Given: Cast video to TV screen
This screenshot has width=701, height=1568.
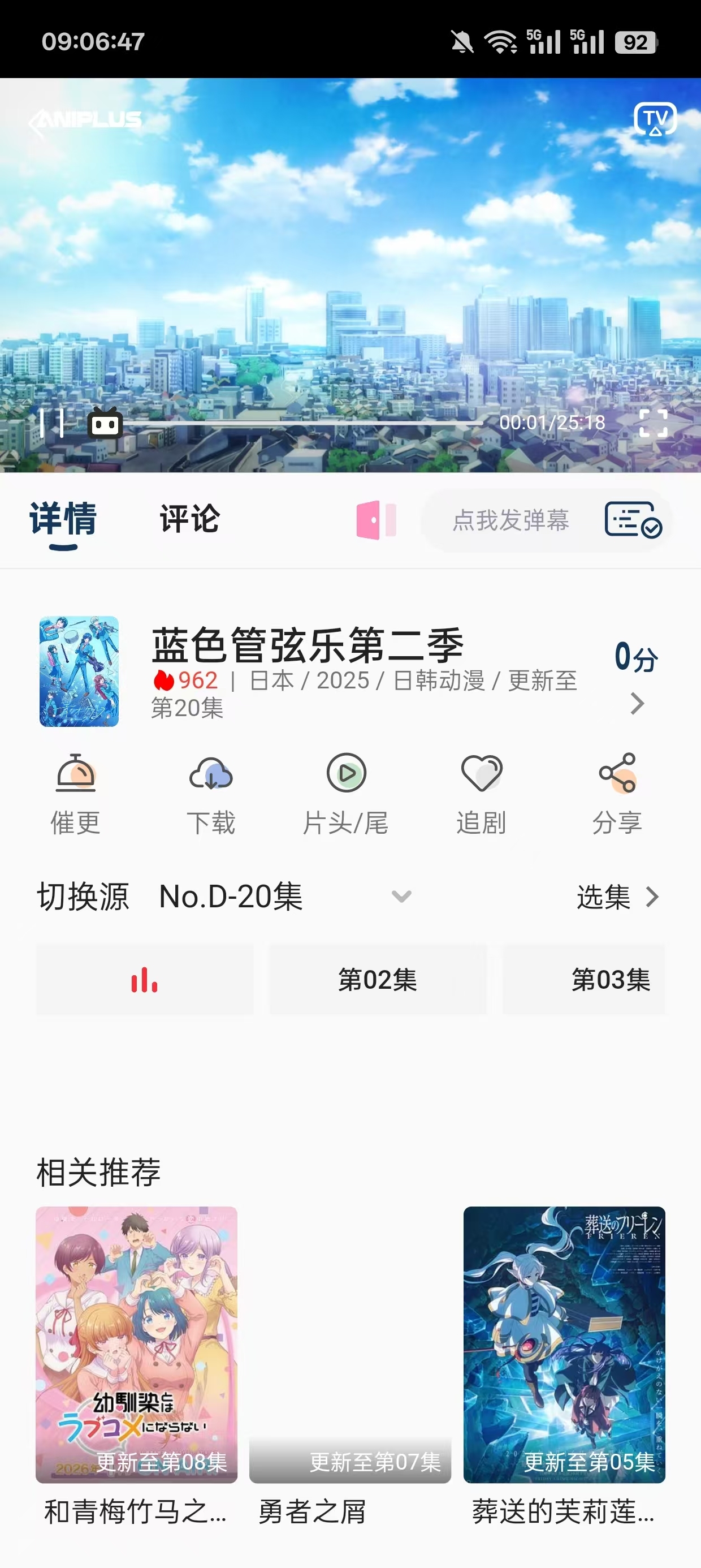Looking at the screenshot, I should coord(655,119).
